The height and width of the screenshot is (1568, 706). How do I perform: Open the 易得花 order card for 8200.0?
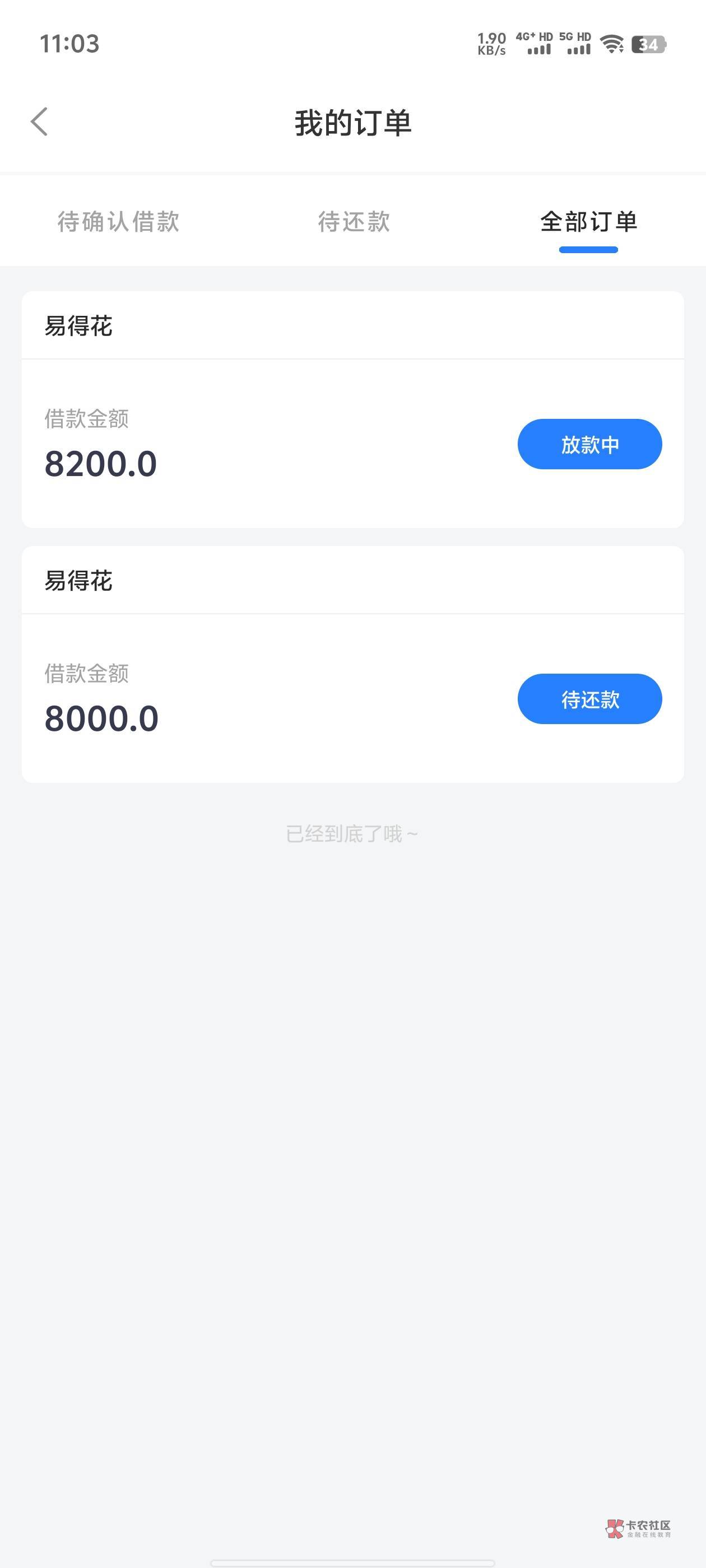352,410
